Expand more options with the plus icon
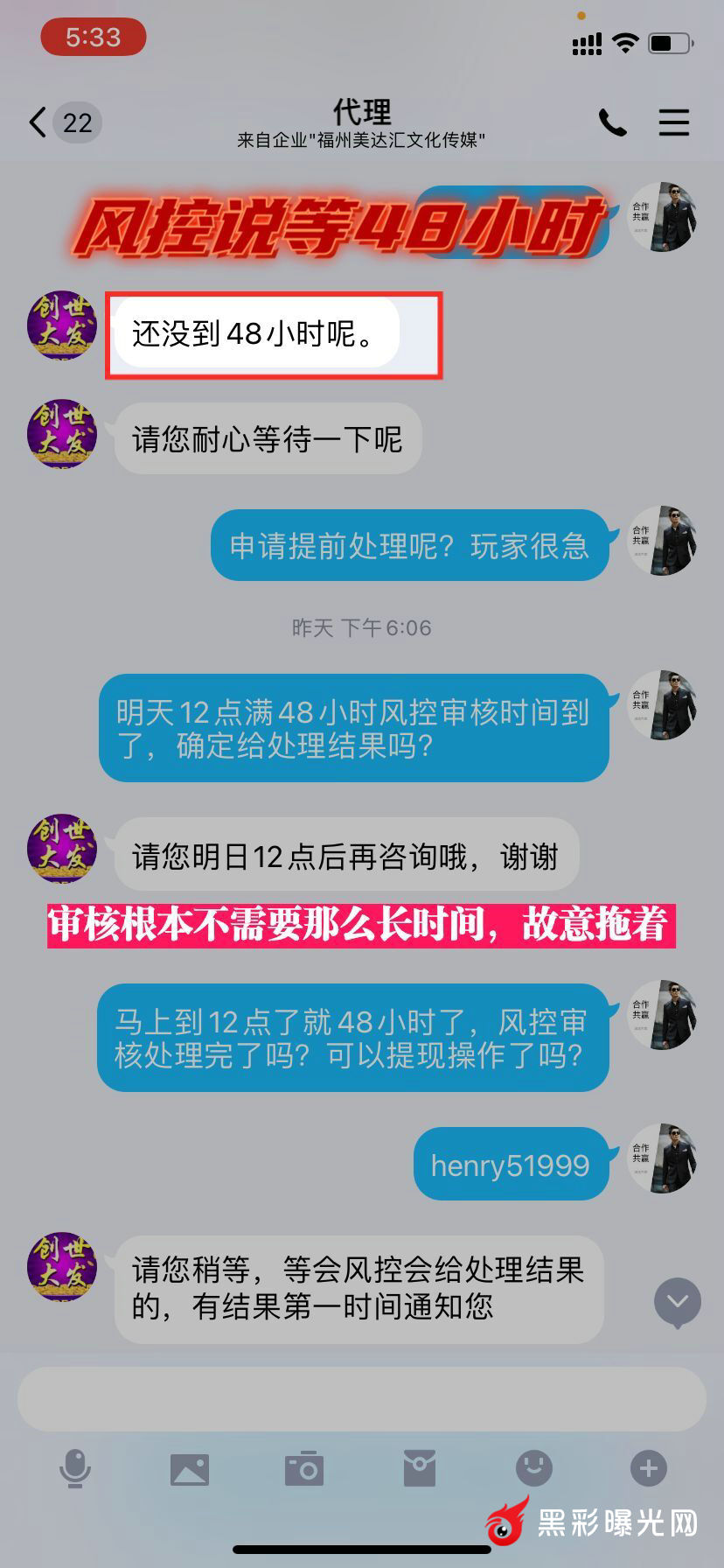Viewport: 724px width, 1568px height. [x=648, y=1468]
